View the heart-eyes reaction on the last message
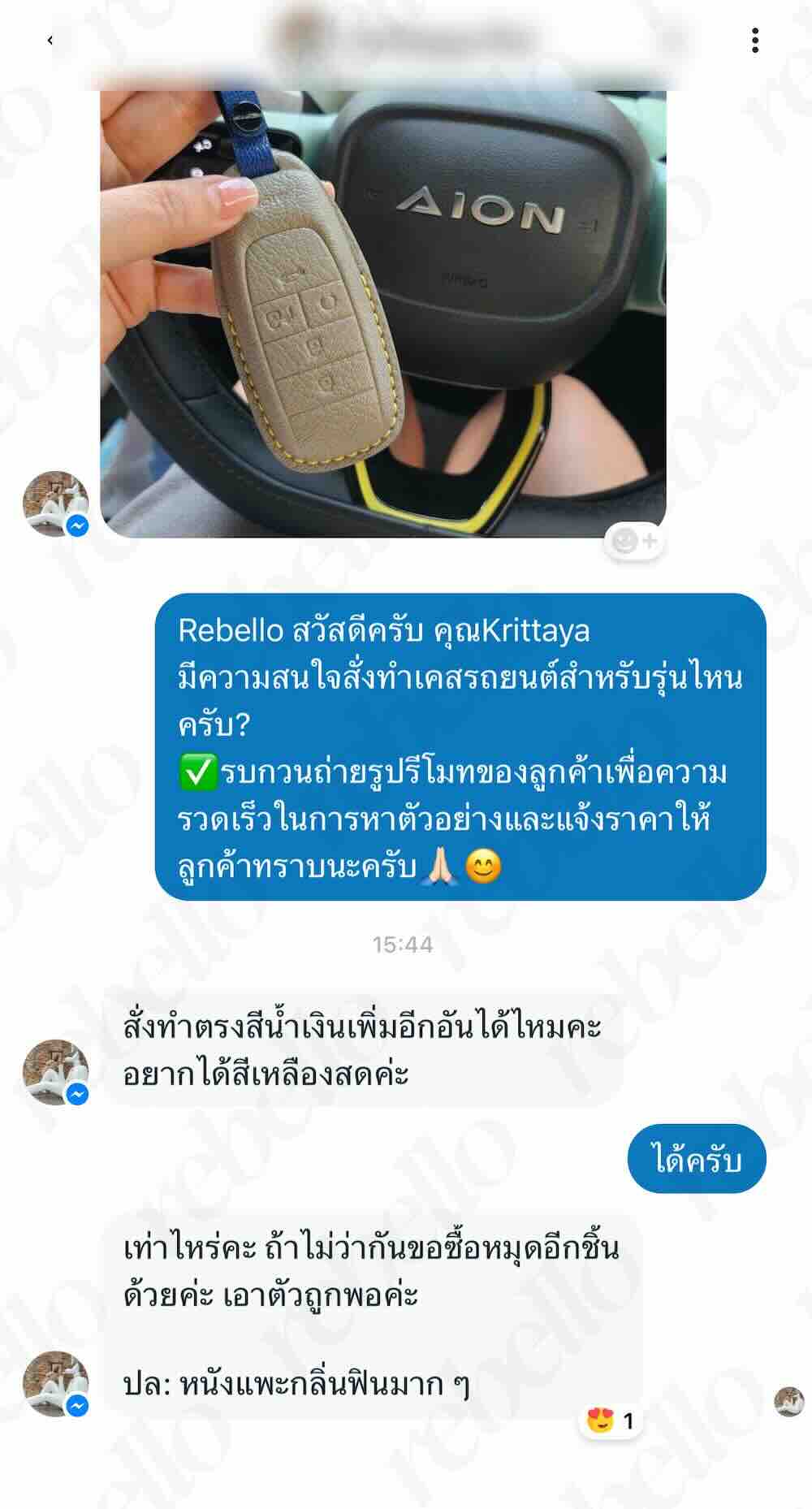 tap(610, 1420)
